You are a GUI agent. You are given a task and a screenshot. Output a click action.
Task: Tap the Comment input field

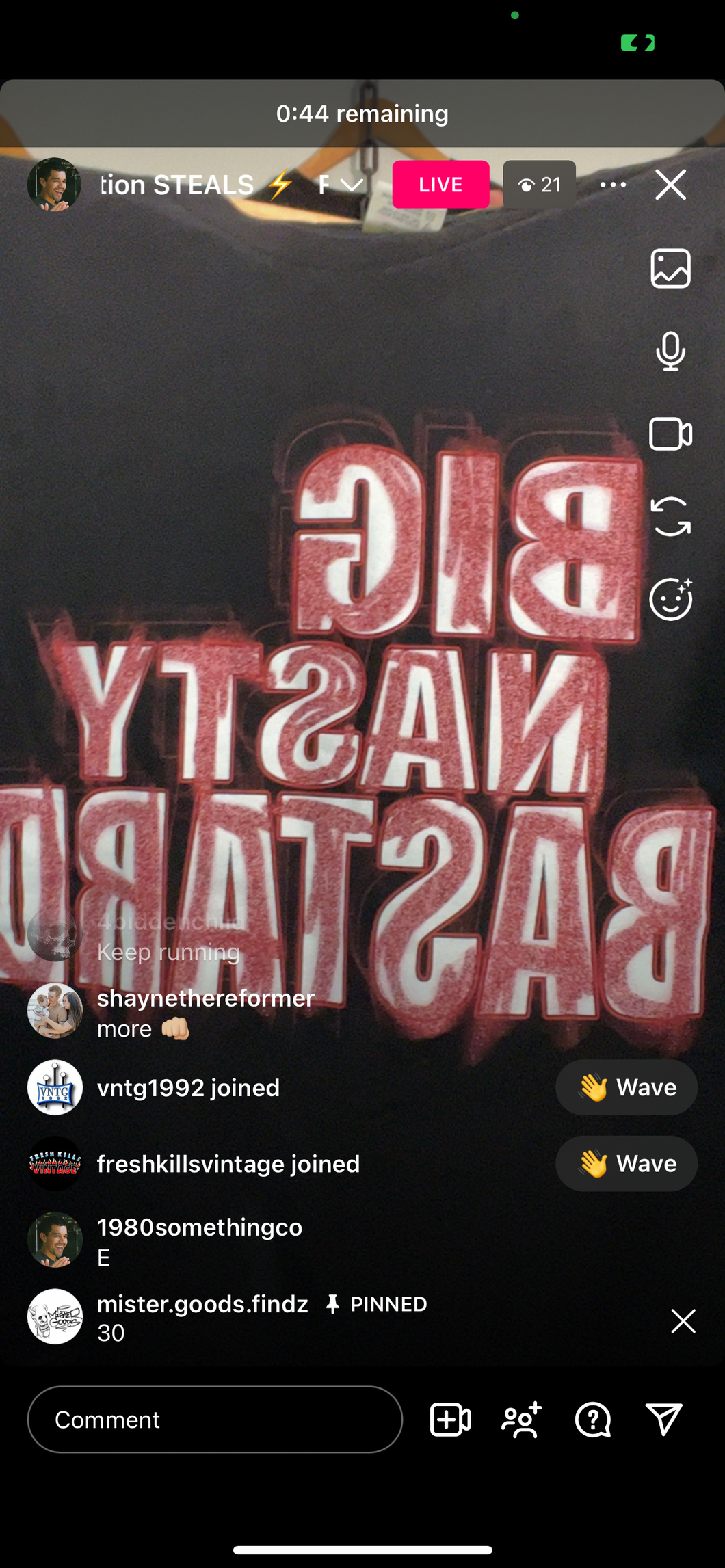point(215,1420)
